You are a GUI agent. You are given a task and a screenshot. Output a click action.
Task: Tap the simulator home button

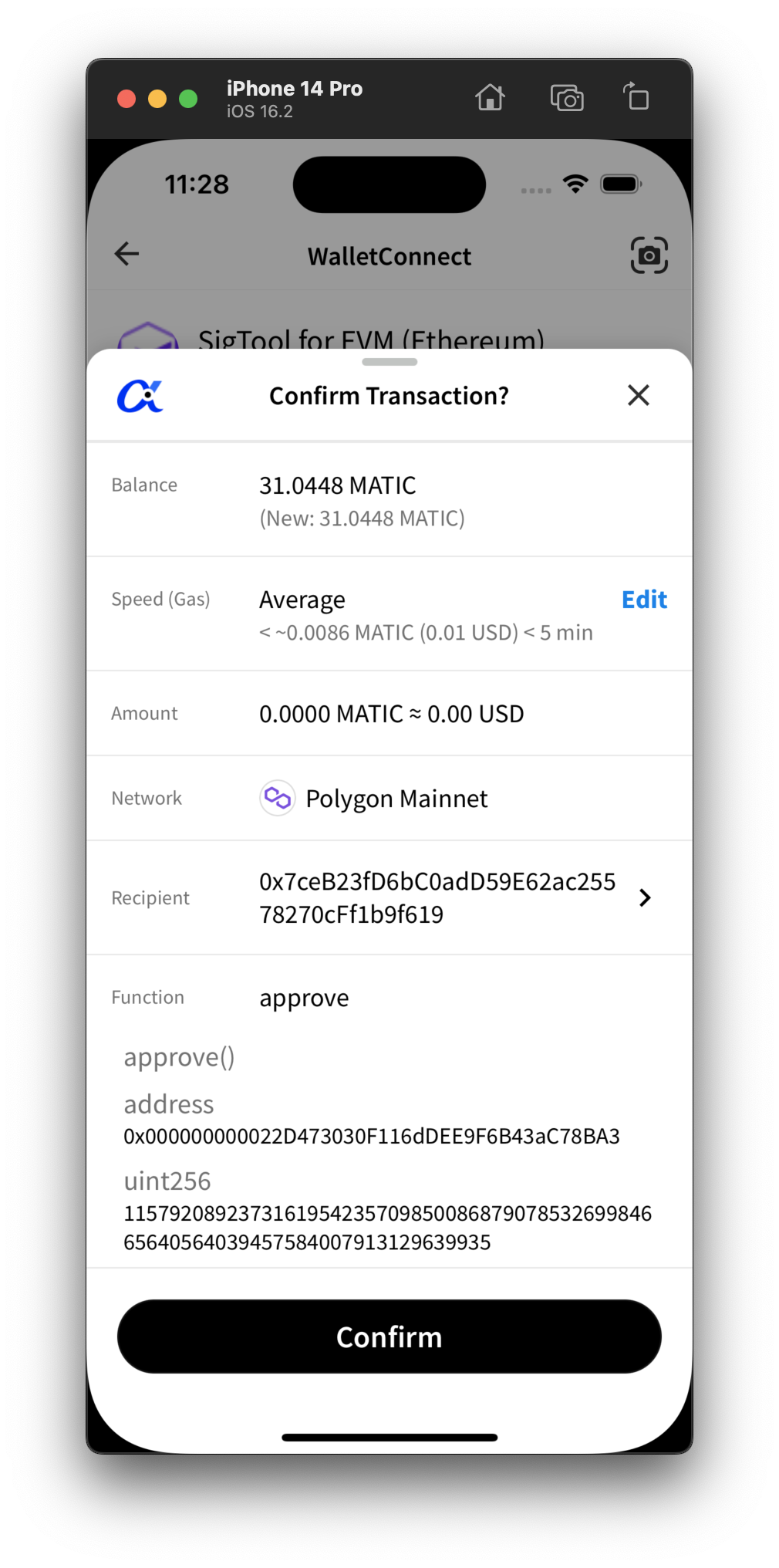pos(490,98)
